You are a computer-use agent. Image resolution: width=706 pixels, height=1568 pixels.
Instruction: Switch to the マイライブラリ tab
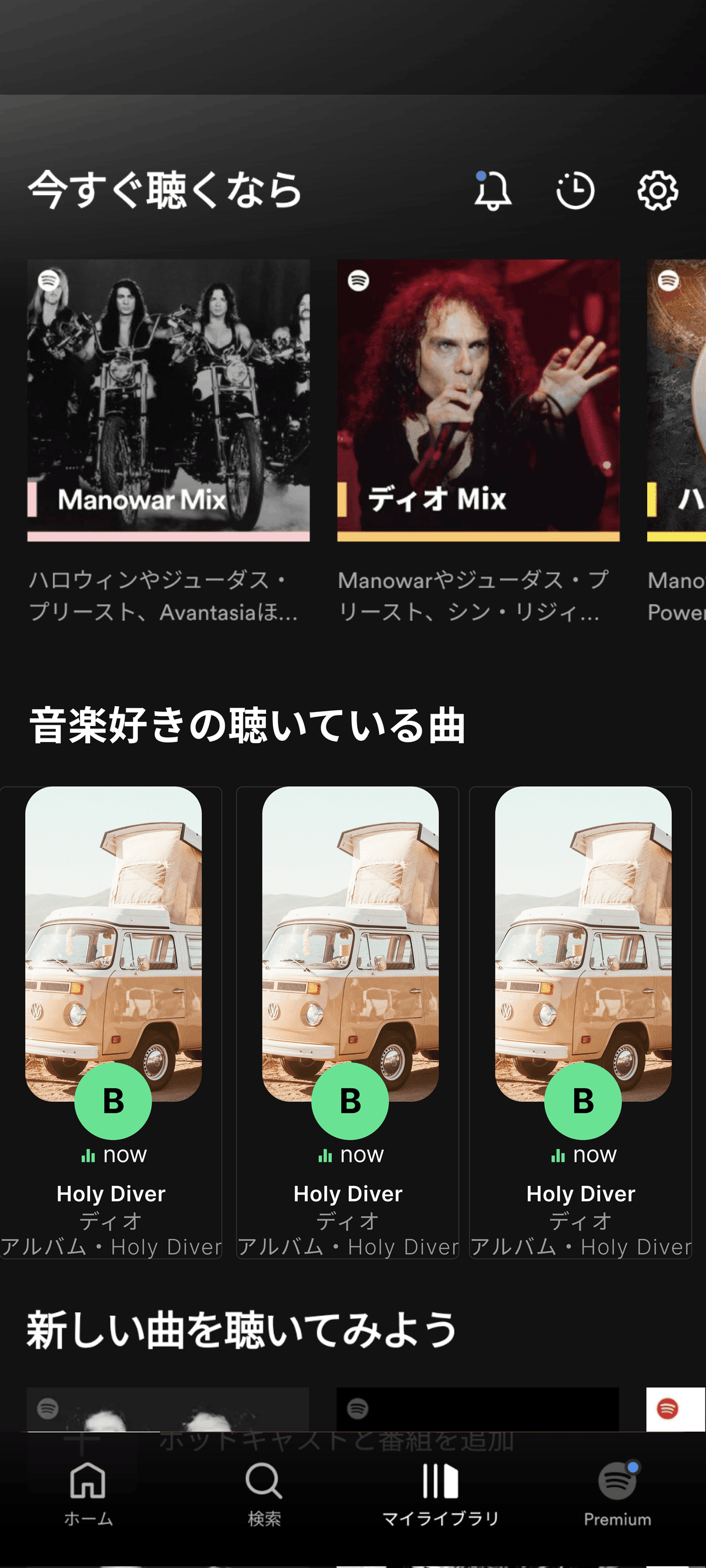pyautogui.click(x=441, y=1492)
